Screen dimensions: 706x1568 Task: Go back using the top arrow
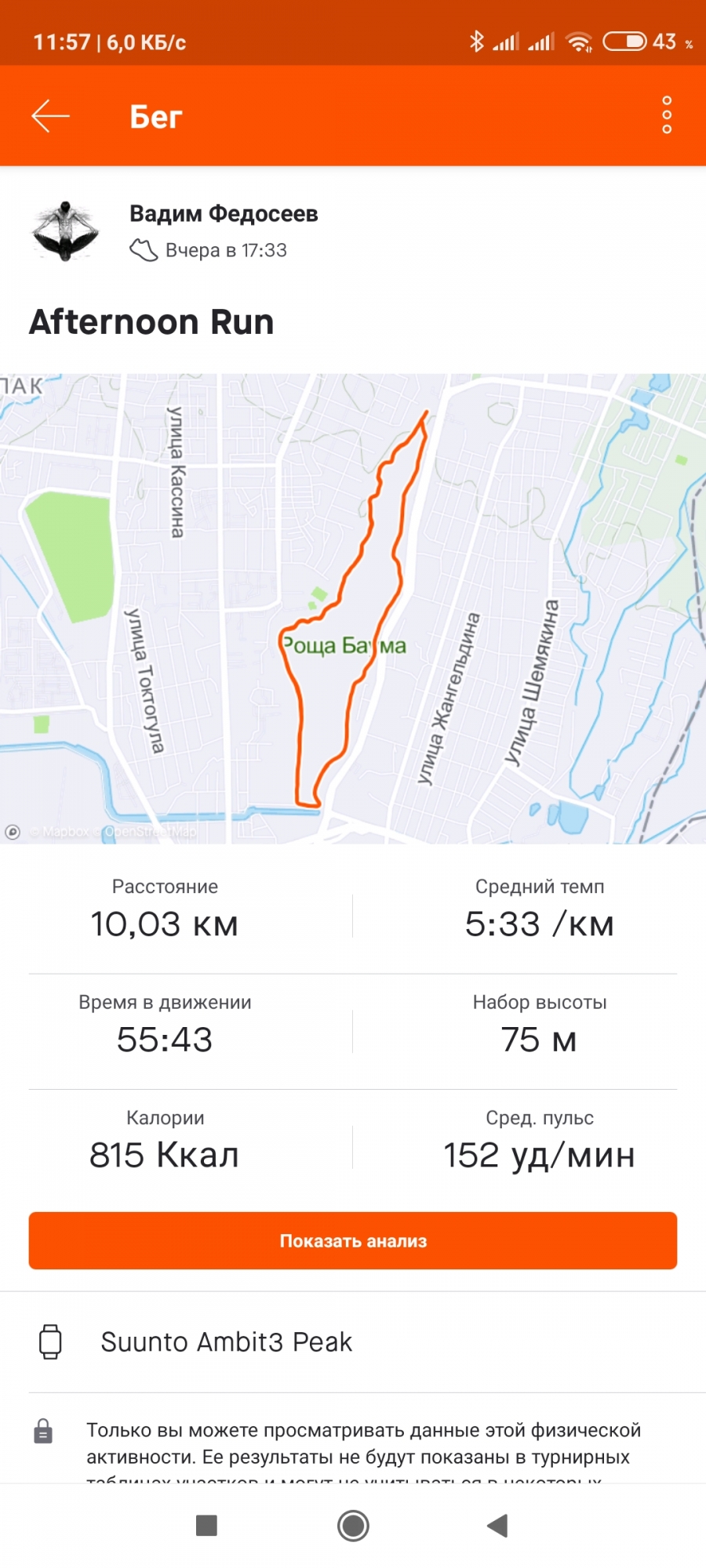pos(51,116)
